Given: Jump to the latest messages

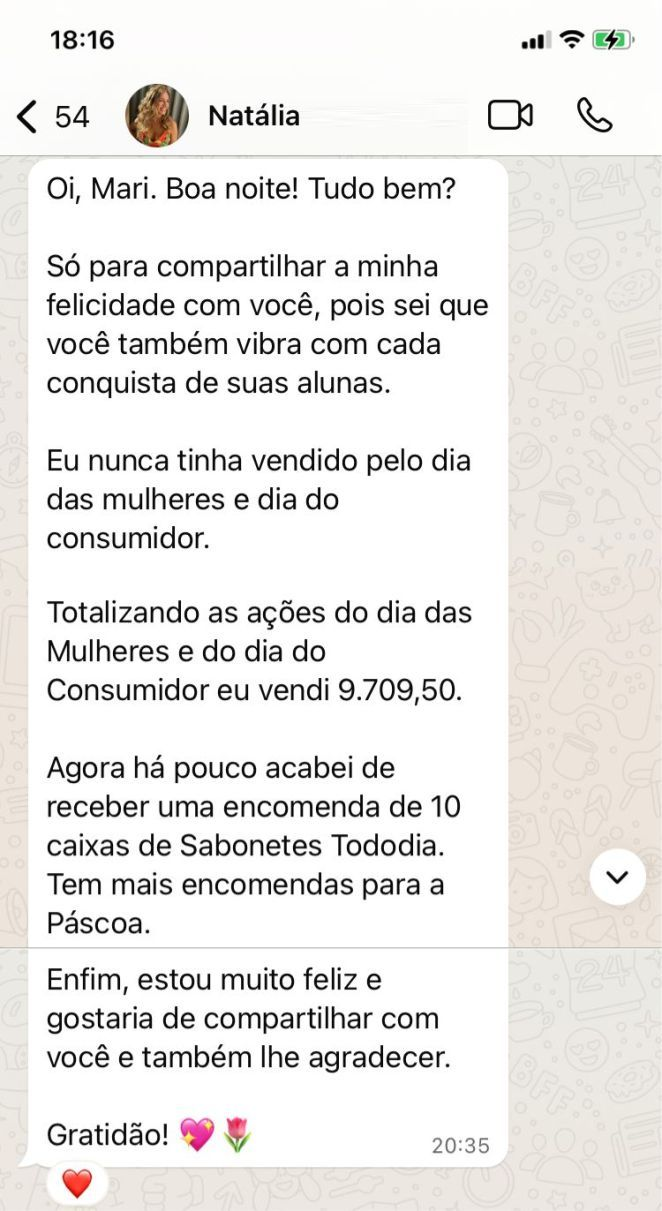Looking at the screenshot, I should click(x=617, y=877).
